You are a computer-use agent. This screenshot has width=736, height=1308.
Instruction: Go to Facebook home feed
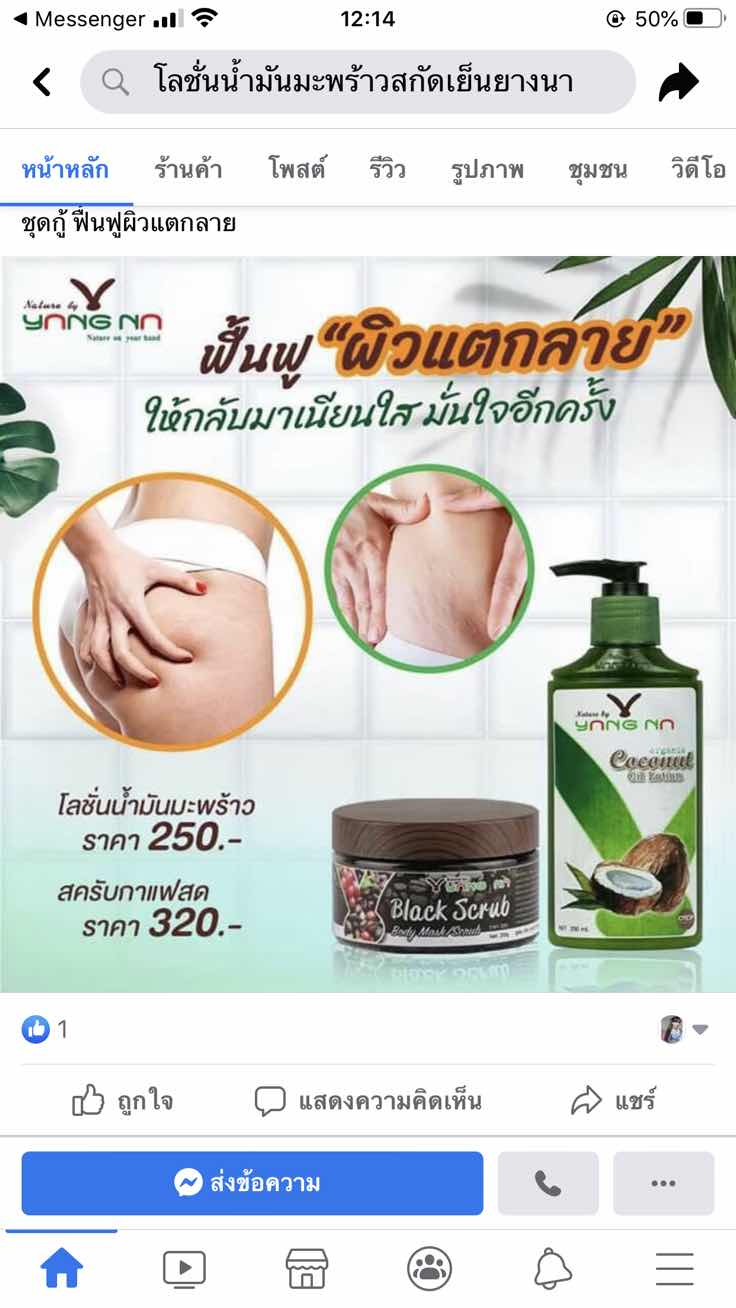coord(61,1269)
